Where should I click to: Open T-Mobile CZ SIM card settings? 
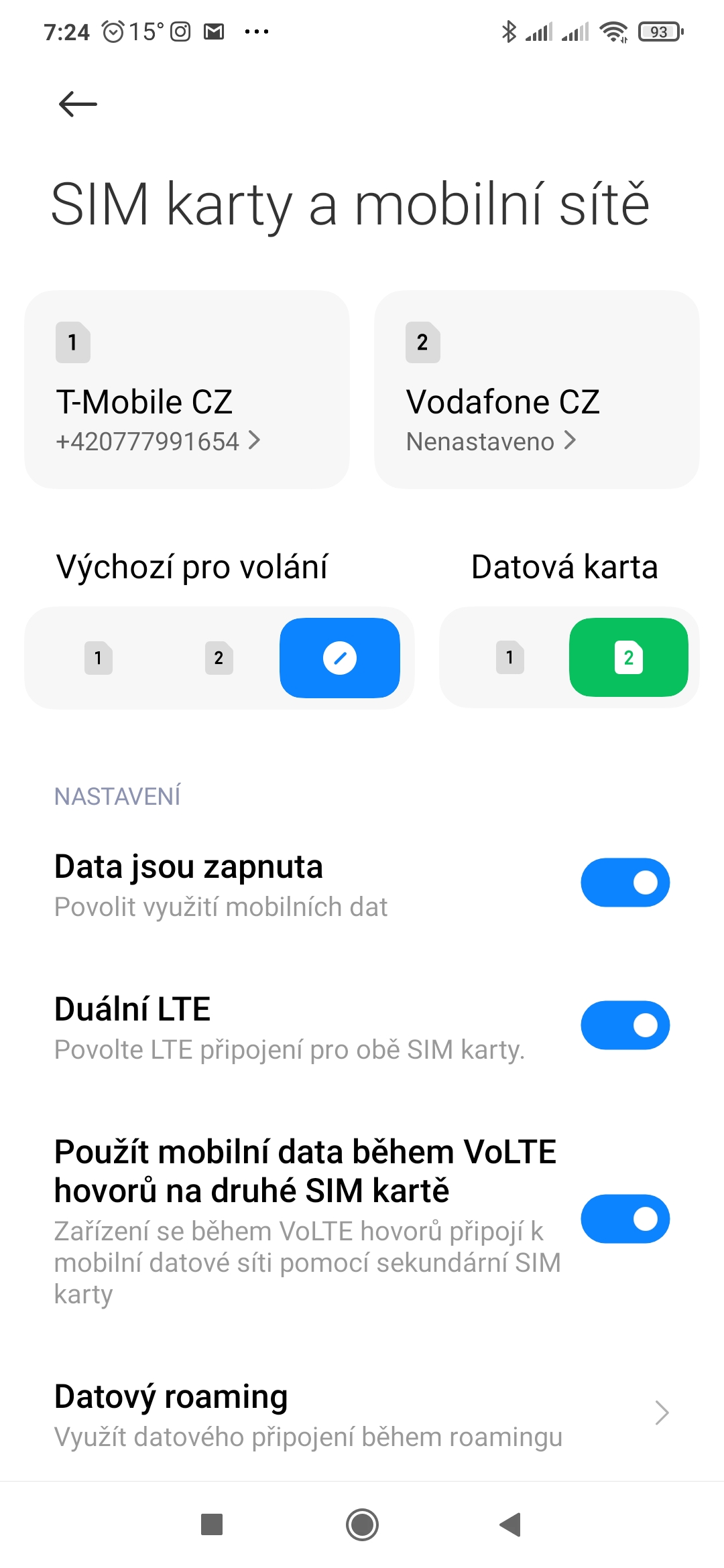[x=186, y=390]
